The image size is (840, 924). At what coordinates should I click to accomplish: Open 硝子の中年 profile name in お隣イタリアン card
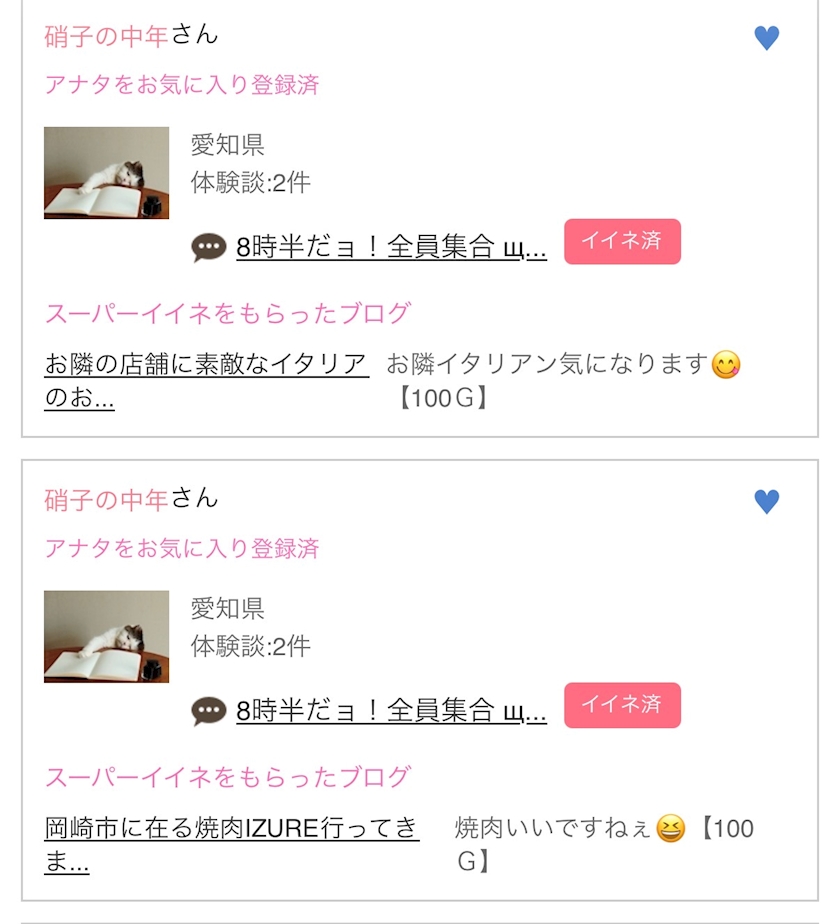[x=107, y=36]
